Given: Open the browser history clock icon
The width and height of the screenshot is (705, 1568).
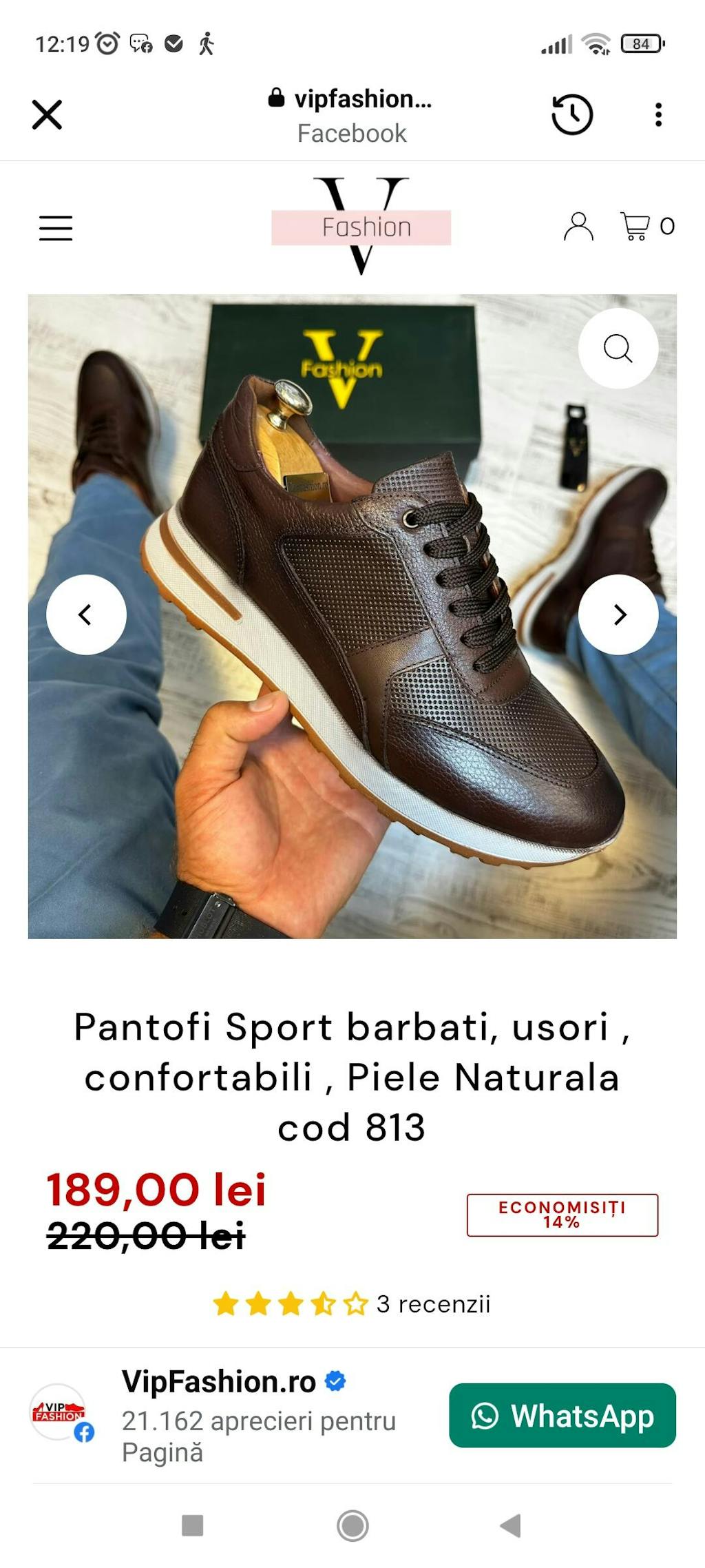Looking at the screenshot, I should tap(571, 114).
